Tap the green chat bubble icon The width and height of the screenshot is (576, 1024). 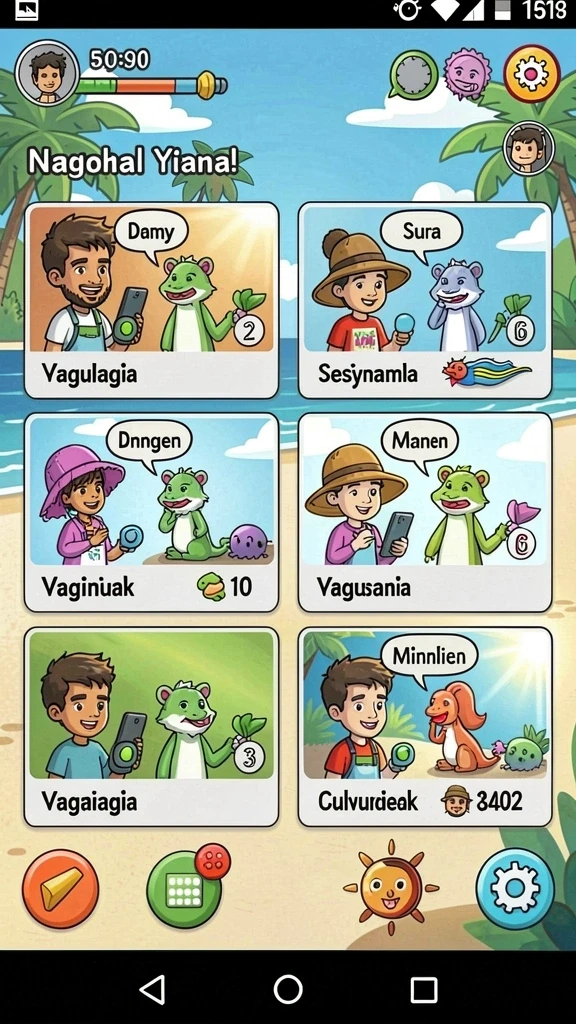(x=414, y=76)
